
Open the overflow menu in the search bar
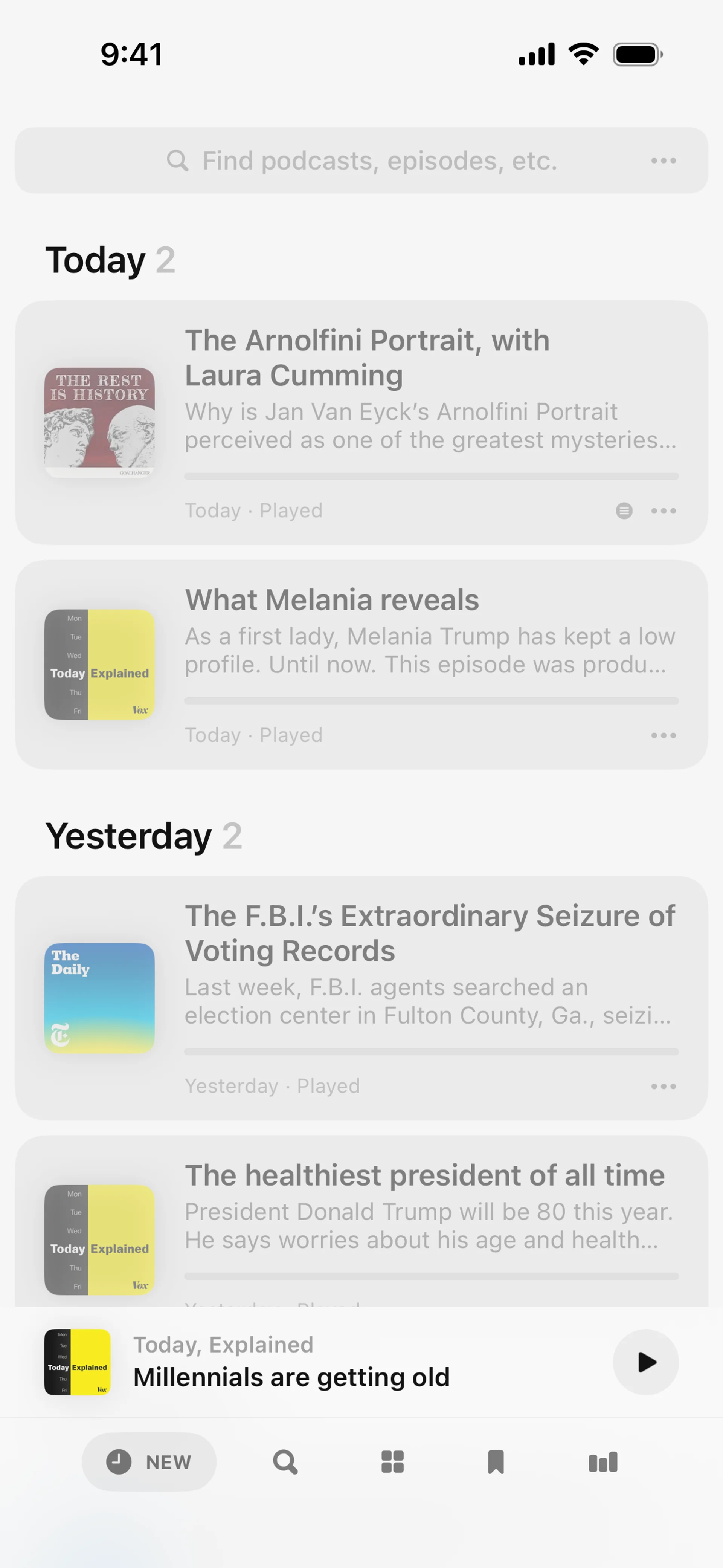click(x=663, y=161)
